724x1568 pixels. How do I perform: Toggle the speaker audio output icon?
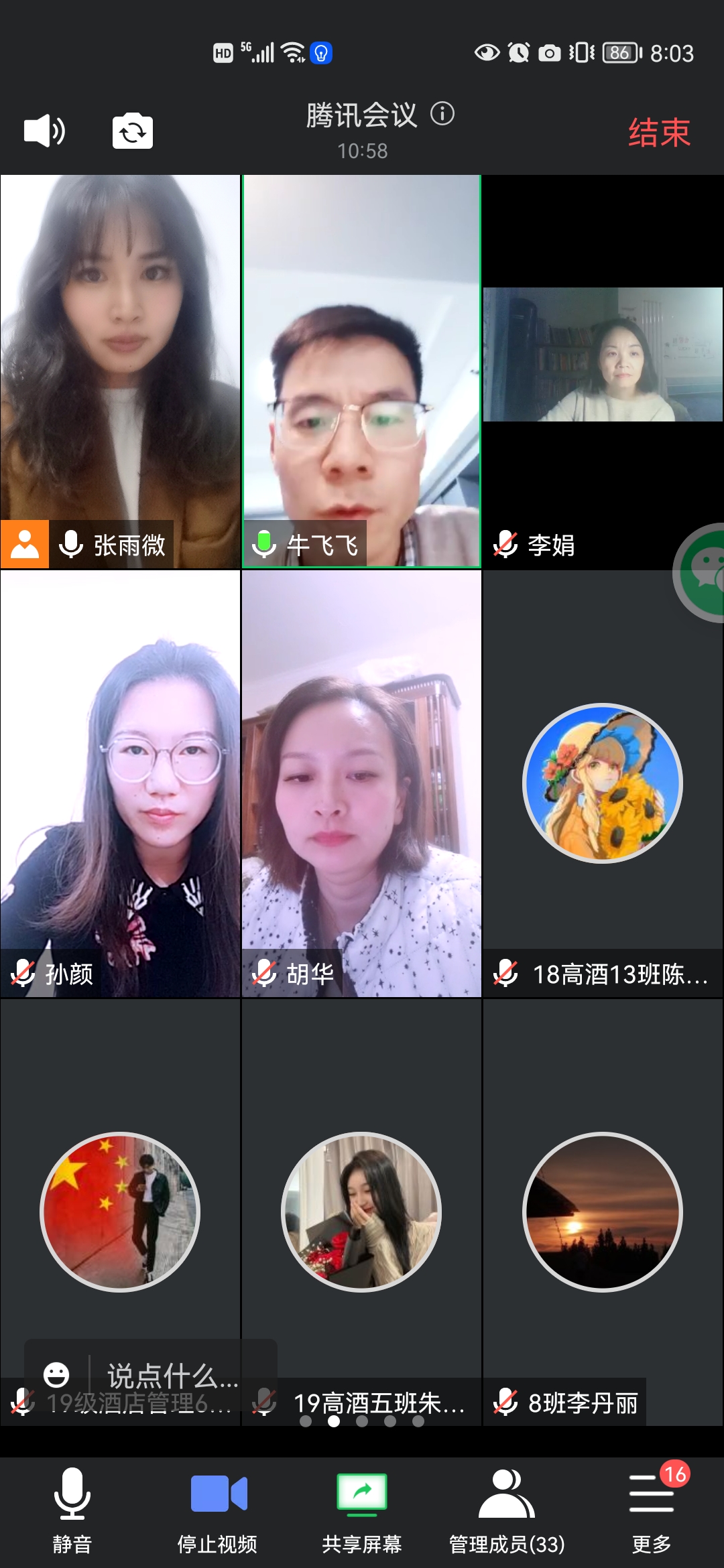click(44, 131)
